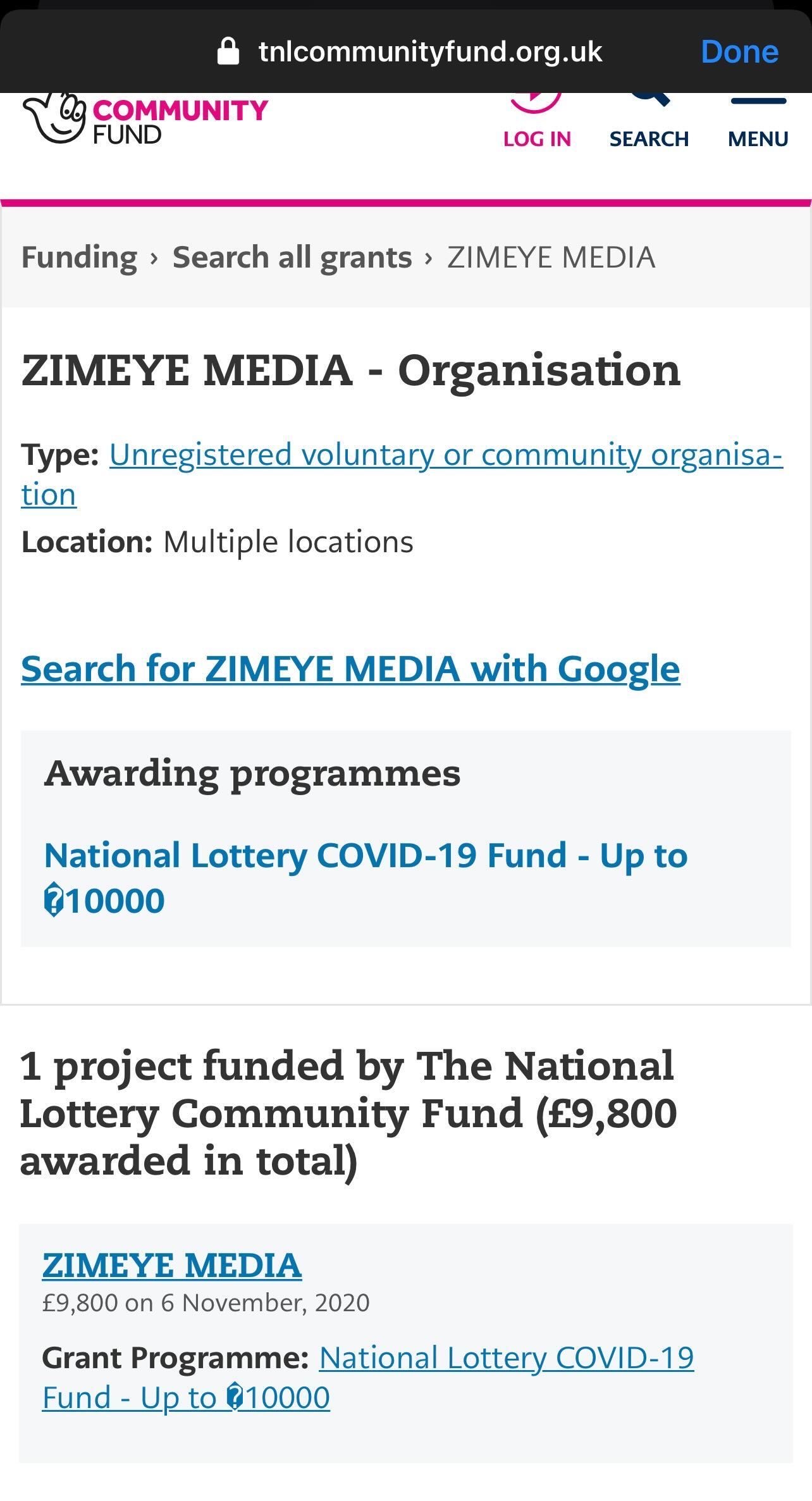Open the ZIMEYE MEDIA funded project
Screen dimensions: 812x1501
tap(172, 1265)
